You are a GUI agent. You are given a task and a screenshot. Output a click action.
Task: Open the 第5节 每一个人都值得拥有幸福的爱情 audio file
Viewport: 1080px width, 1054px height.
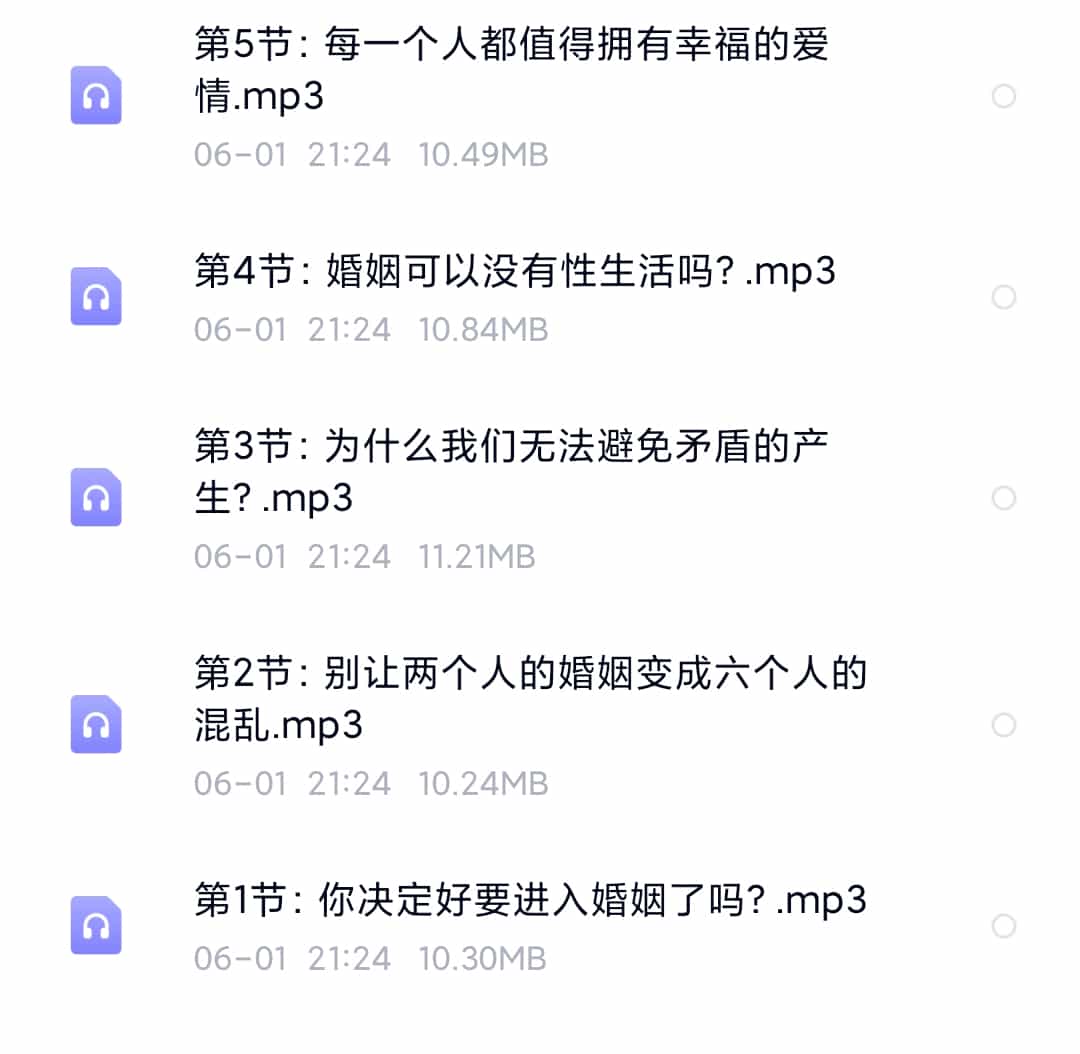(510, 72)
